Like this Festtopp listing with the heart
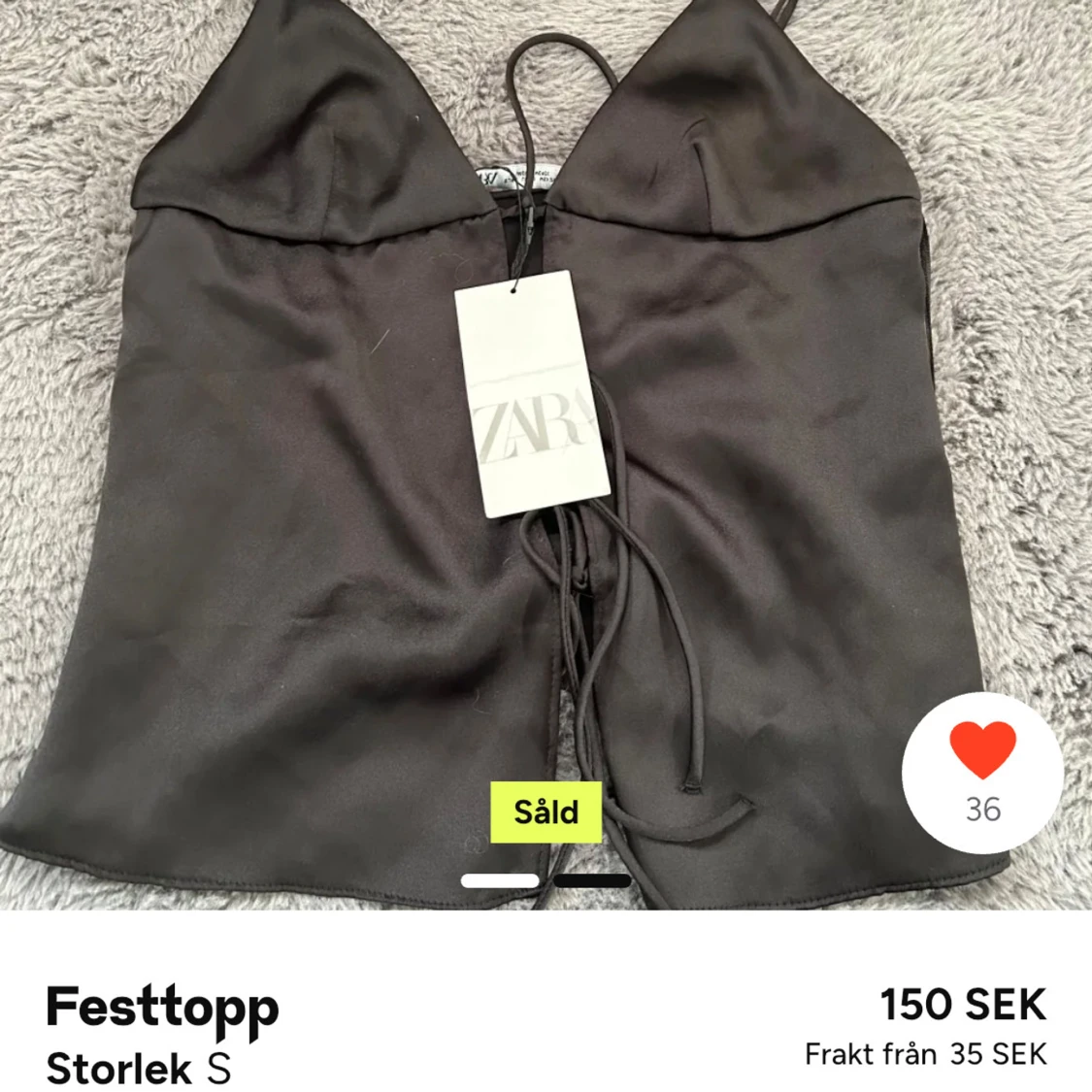 981,752
